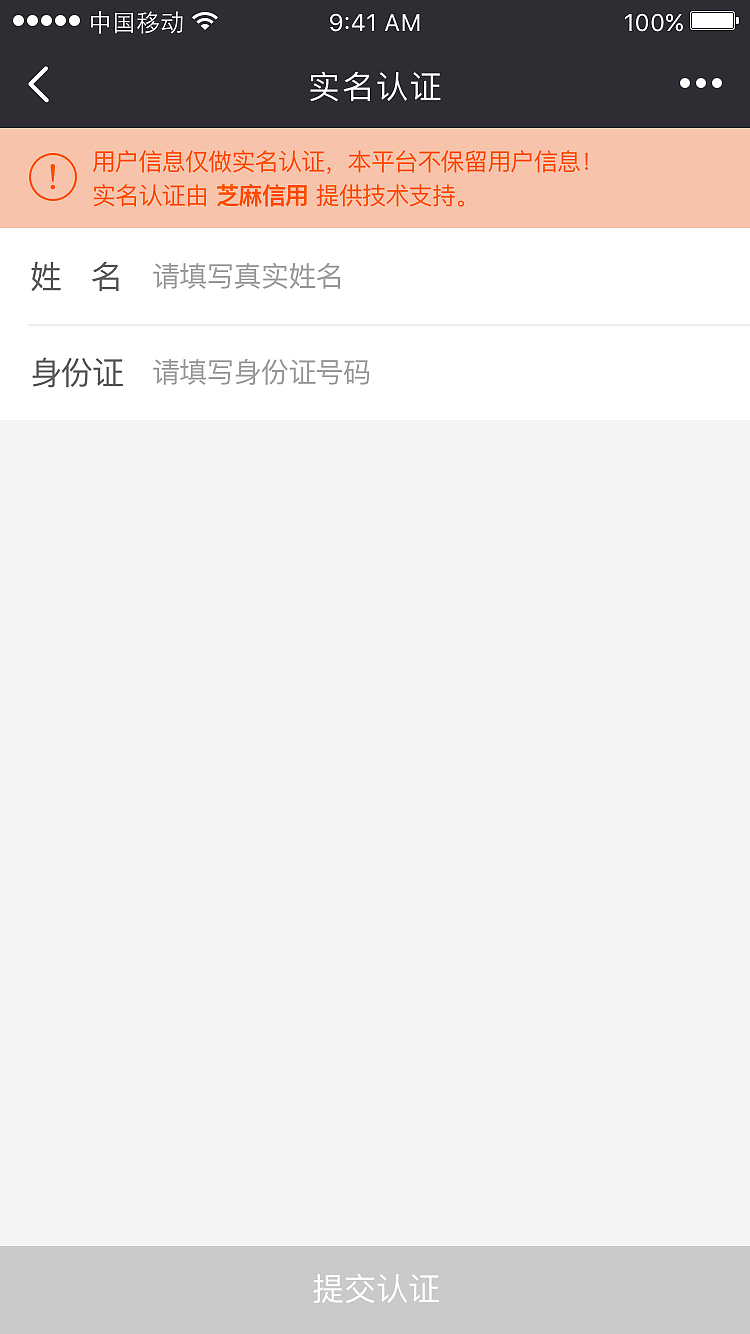Select the 姓名 field label
The image size is (750, 1334).
click(75, 277)
